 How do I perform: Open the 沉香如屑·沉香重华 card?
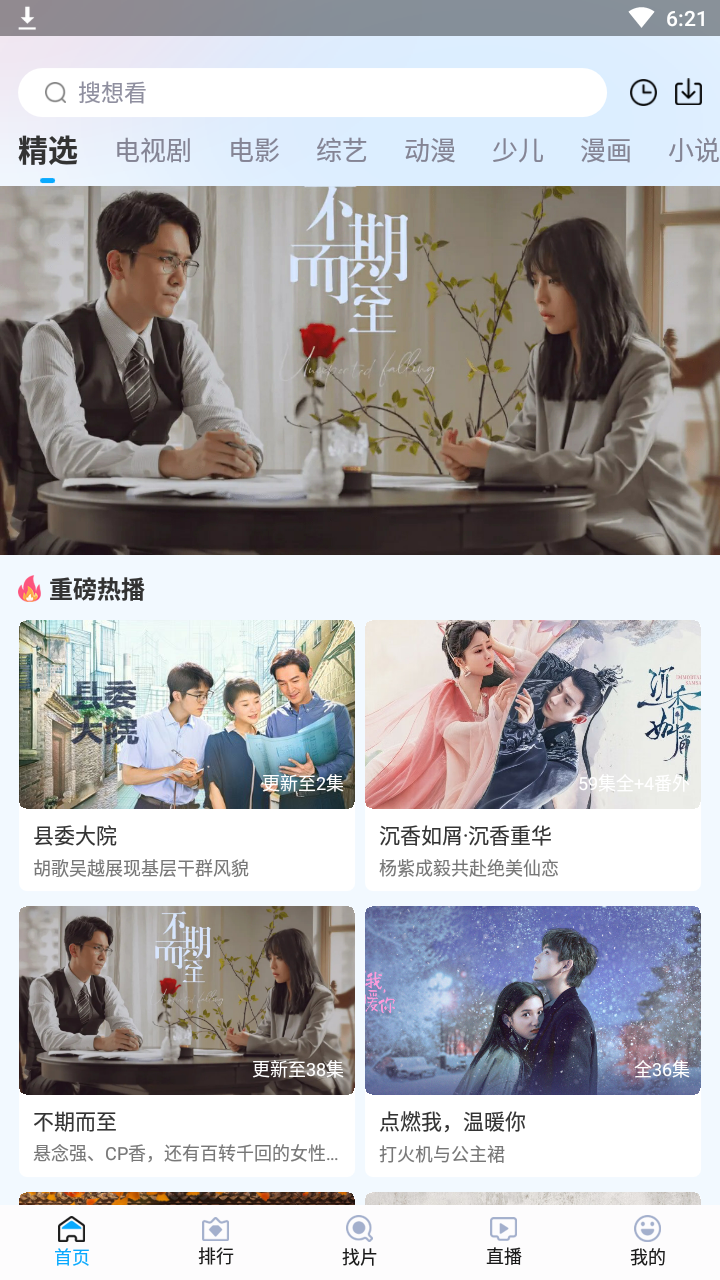[x=533, y=754]
